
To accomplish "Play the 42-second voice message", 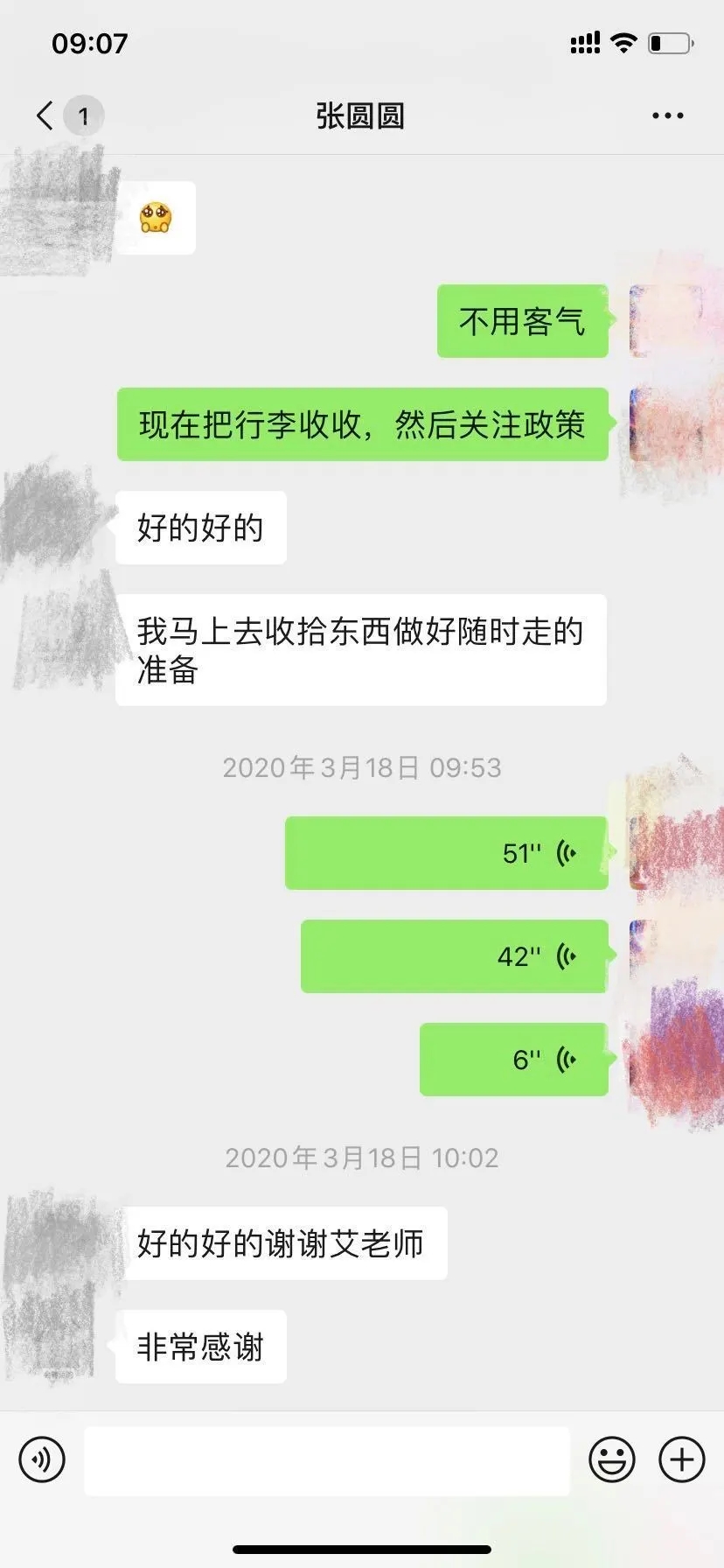I will (x=454, y=956).
